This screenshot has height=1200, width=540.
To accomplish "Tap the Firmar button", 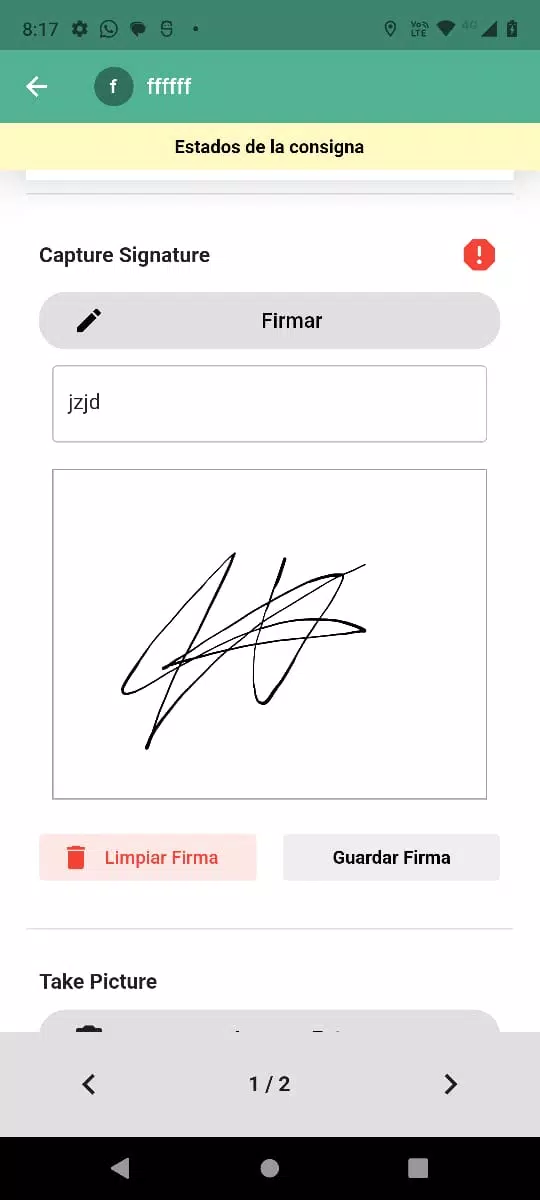I will 269,321.
